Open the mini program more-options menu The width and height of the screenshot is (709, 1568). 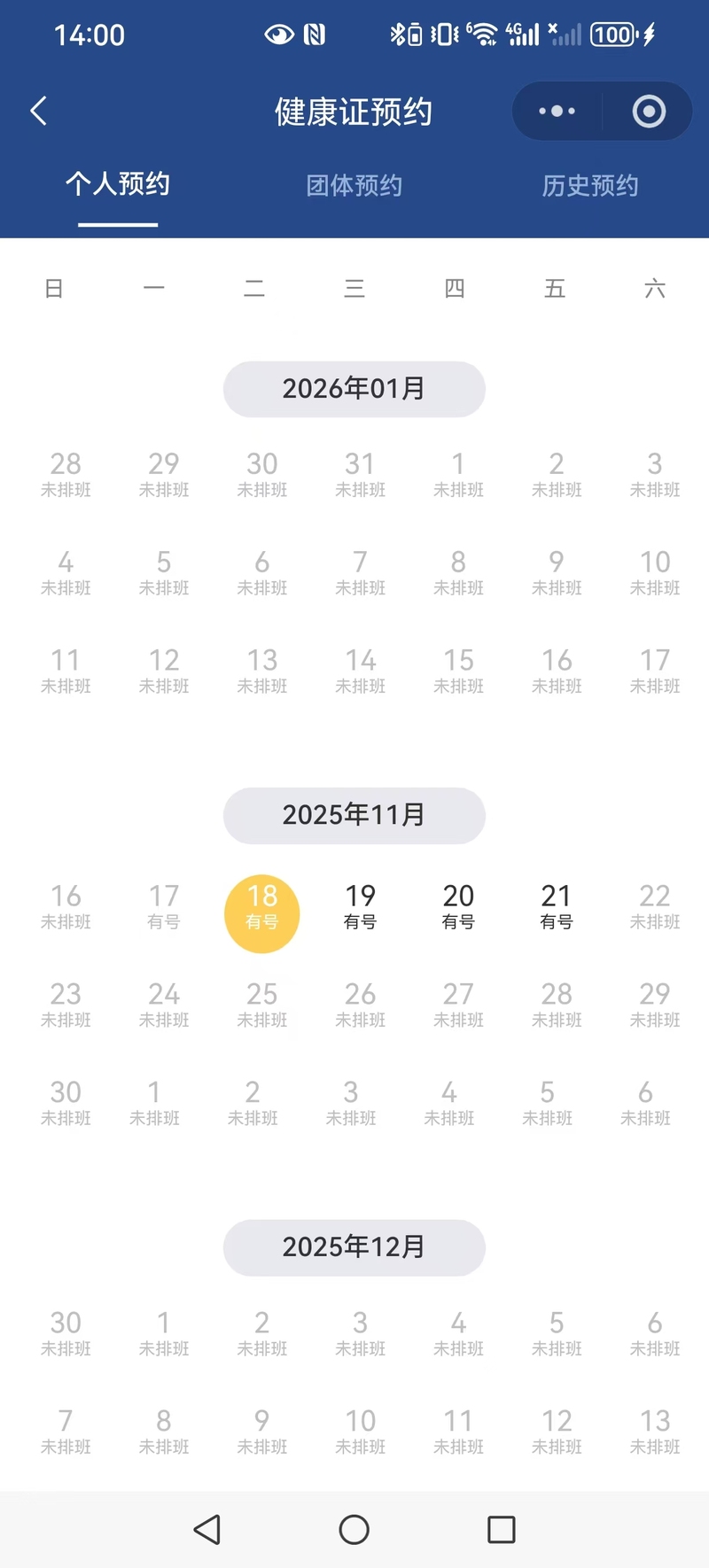tap(557, 112)
